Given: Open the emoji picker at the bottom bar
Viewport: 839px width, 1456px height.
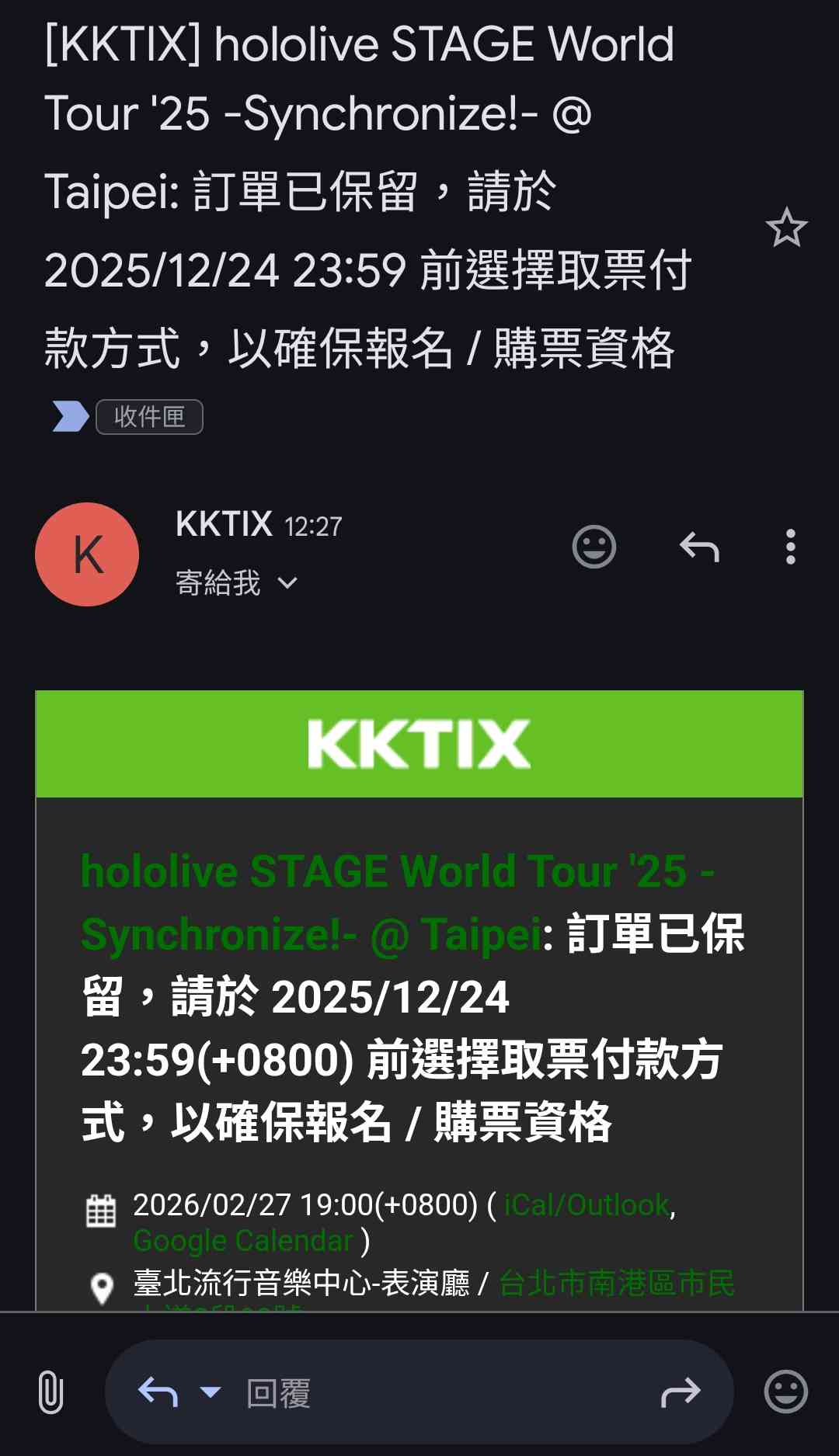Looking at the screenshot, I should pos(785,1392).
